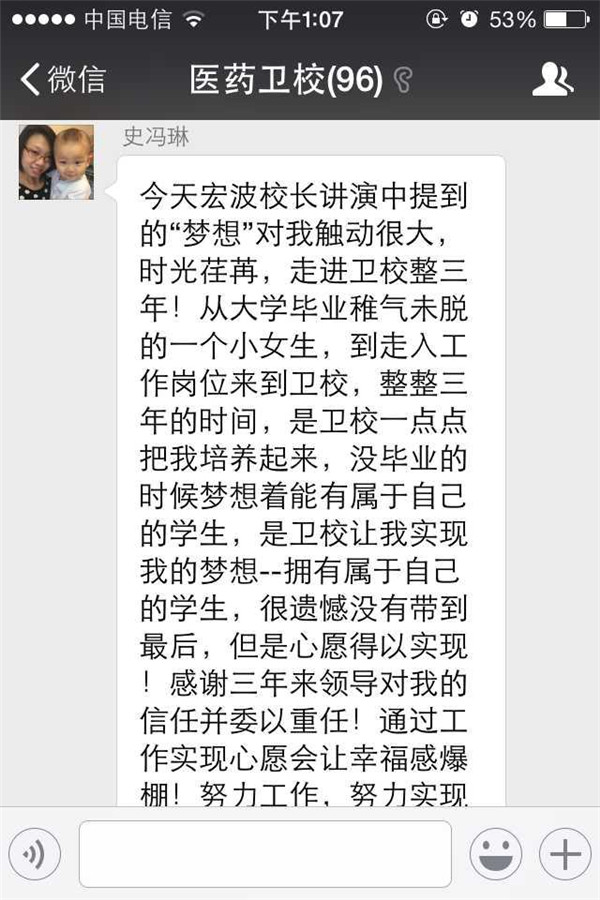Focus the message text field
The height and width of the screenshot is (900, 600).
[265, 854]
